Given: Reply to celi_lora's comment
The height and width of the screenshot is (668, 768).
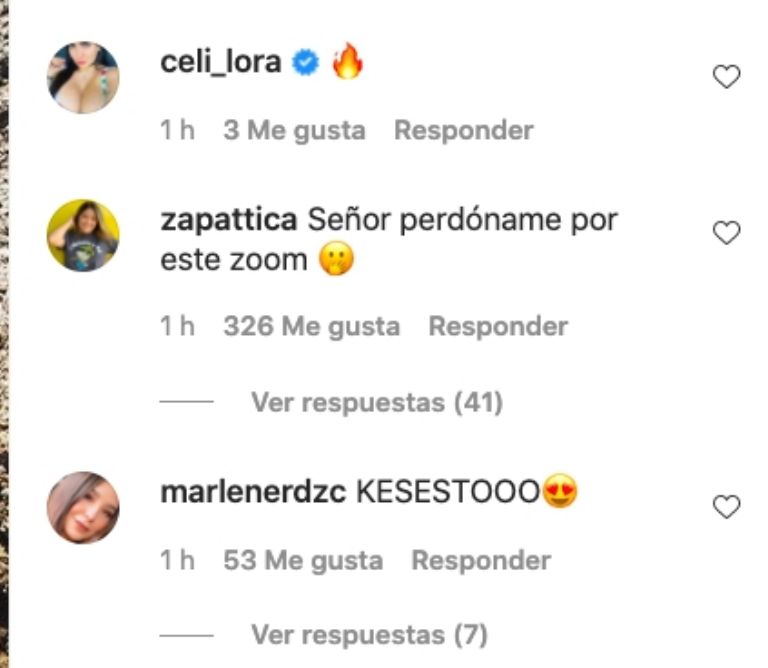Looking at the screenshot, I should tap(463, 130).
